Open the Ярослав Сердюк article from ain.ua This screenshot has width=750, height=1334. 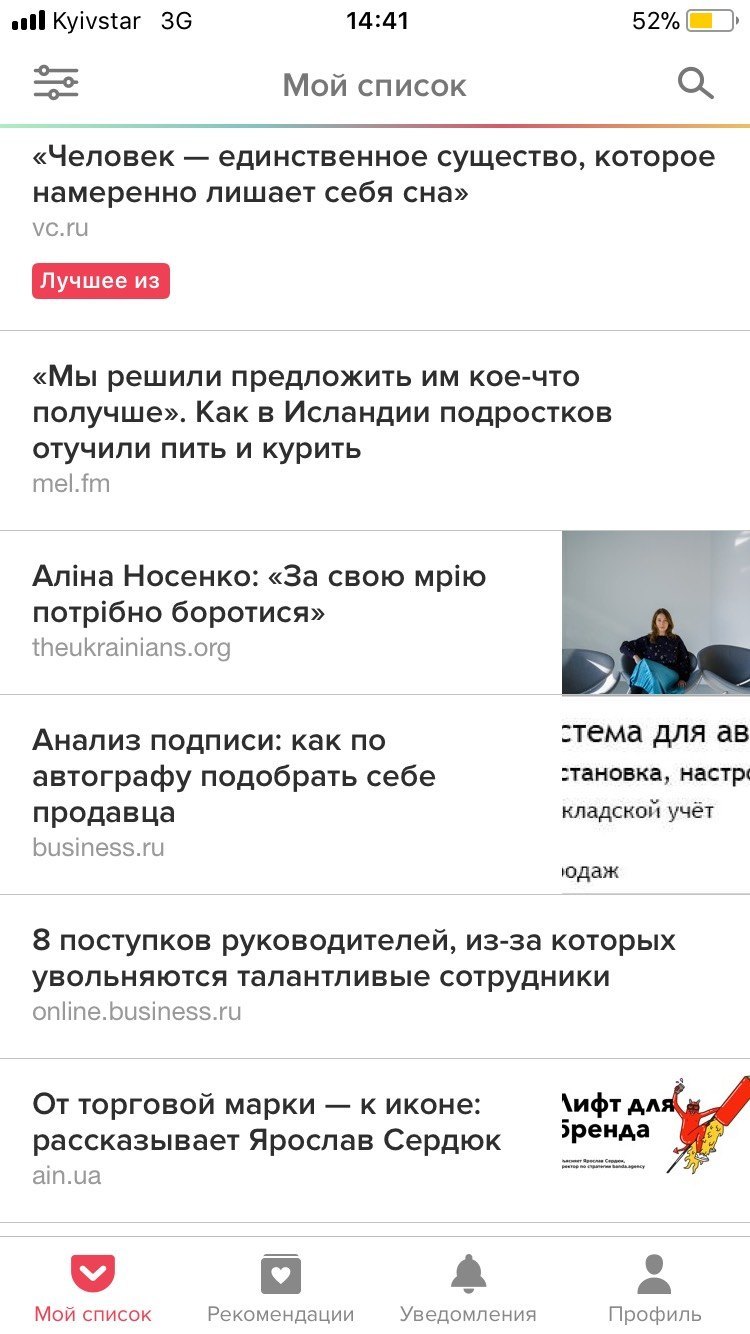tap(267, 1122)
